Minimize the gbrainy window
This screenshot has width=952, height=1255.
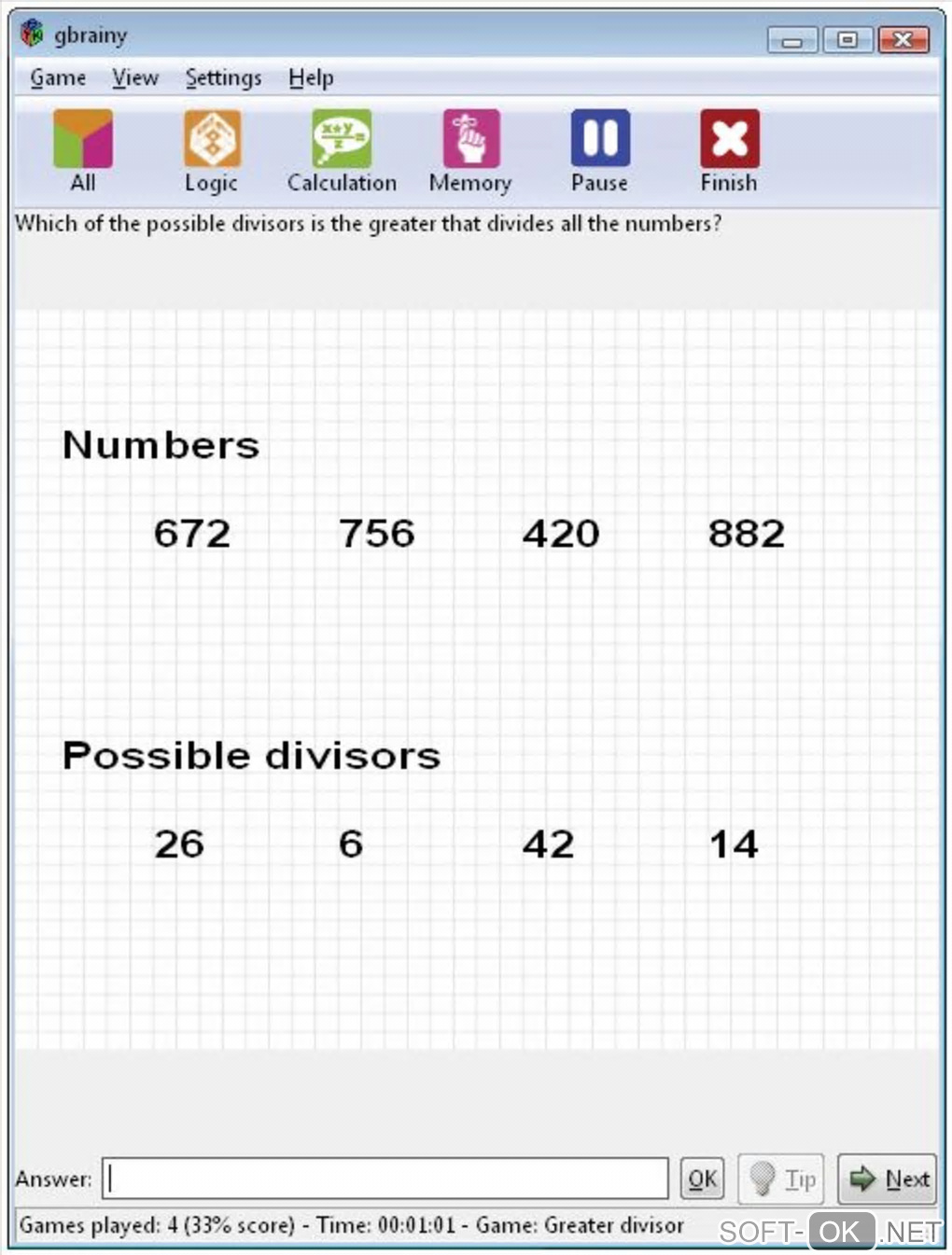point(792,40)
